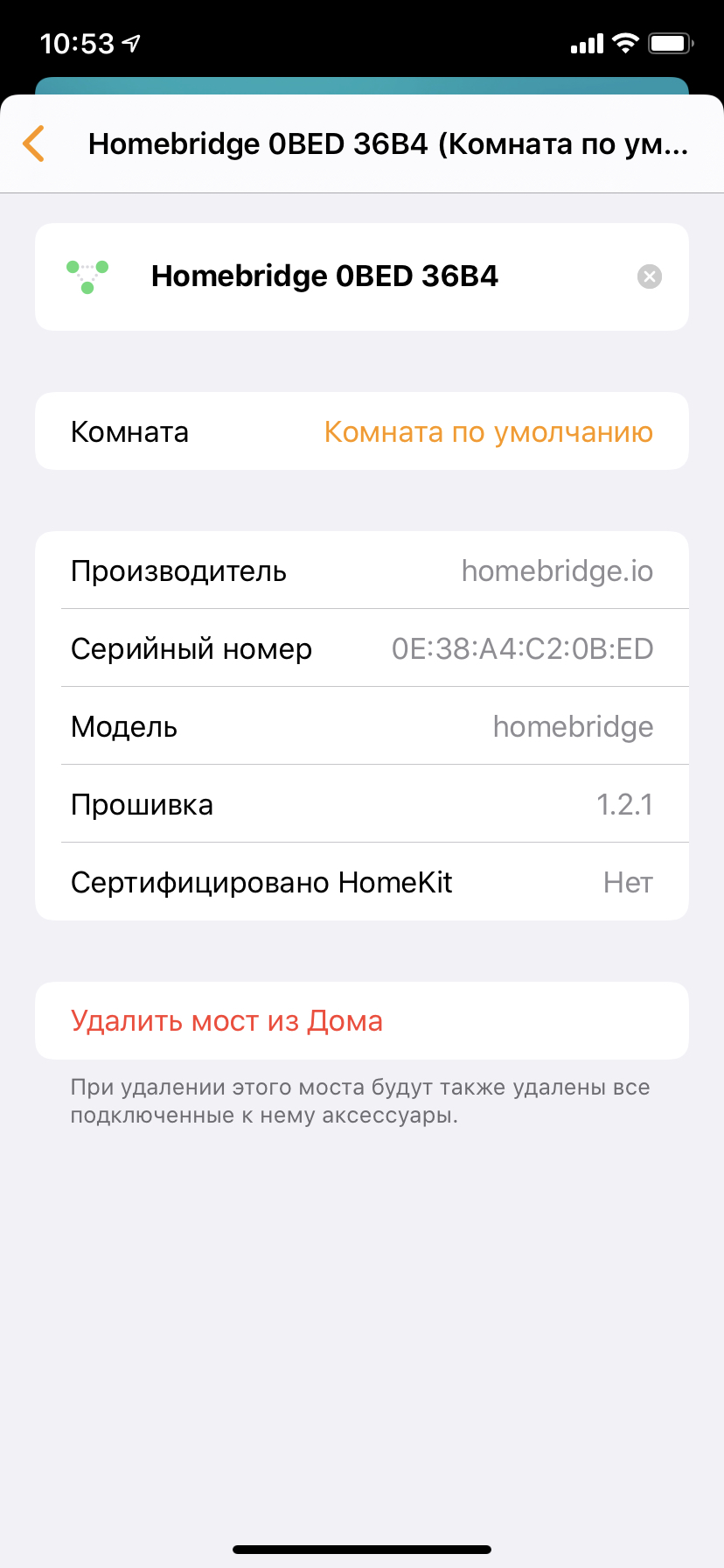Tap Удалить мост из Дома
Viewport: 724px width, 1568px height.
click(x=226, y=1020)
